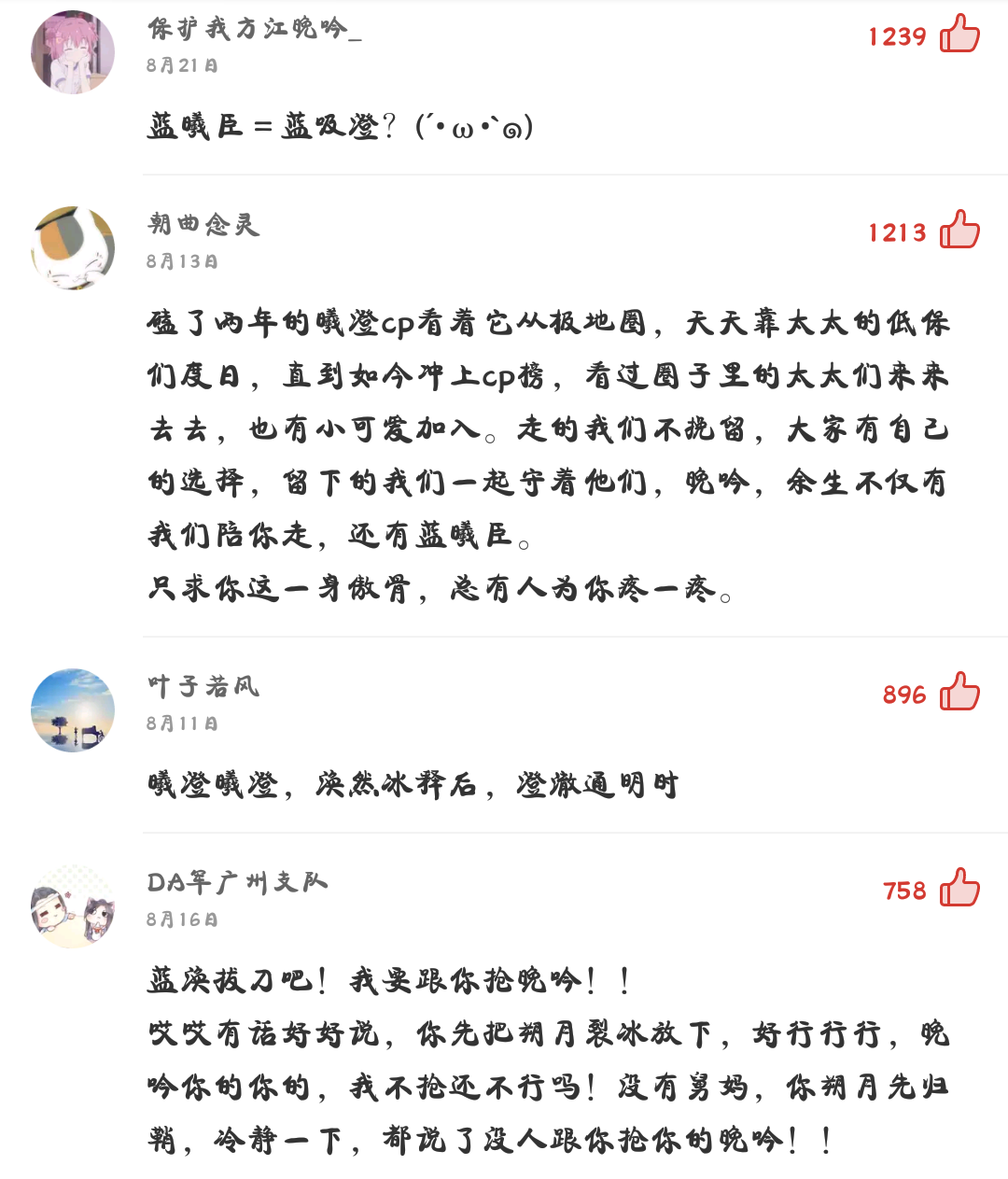Click 叶子若风's comment text to reply
This screenshot has height=1179, width=1008.
point(415,786)
